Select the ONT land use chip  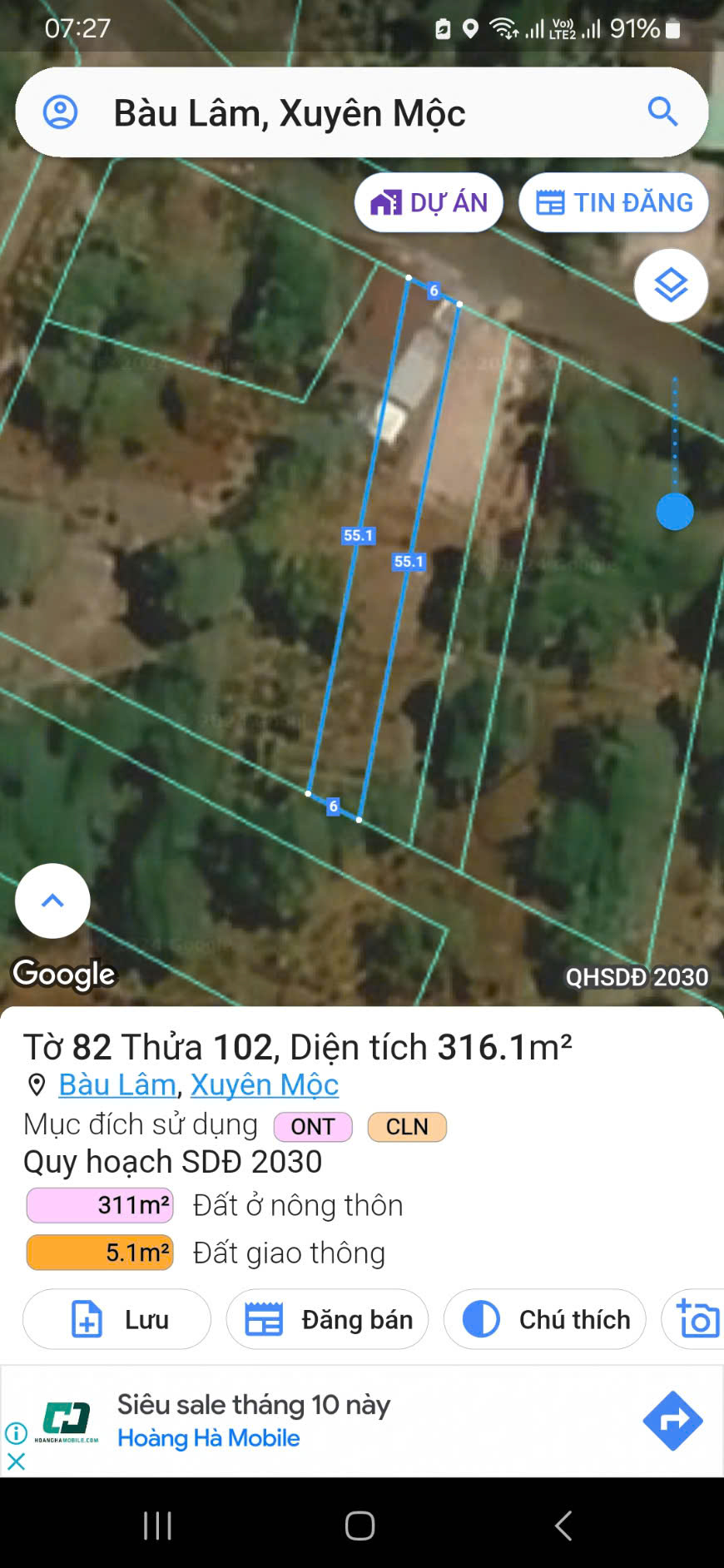point(313,1126)
